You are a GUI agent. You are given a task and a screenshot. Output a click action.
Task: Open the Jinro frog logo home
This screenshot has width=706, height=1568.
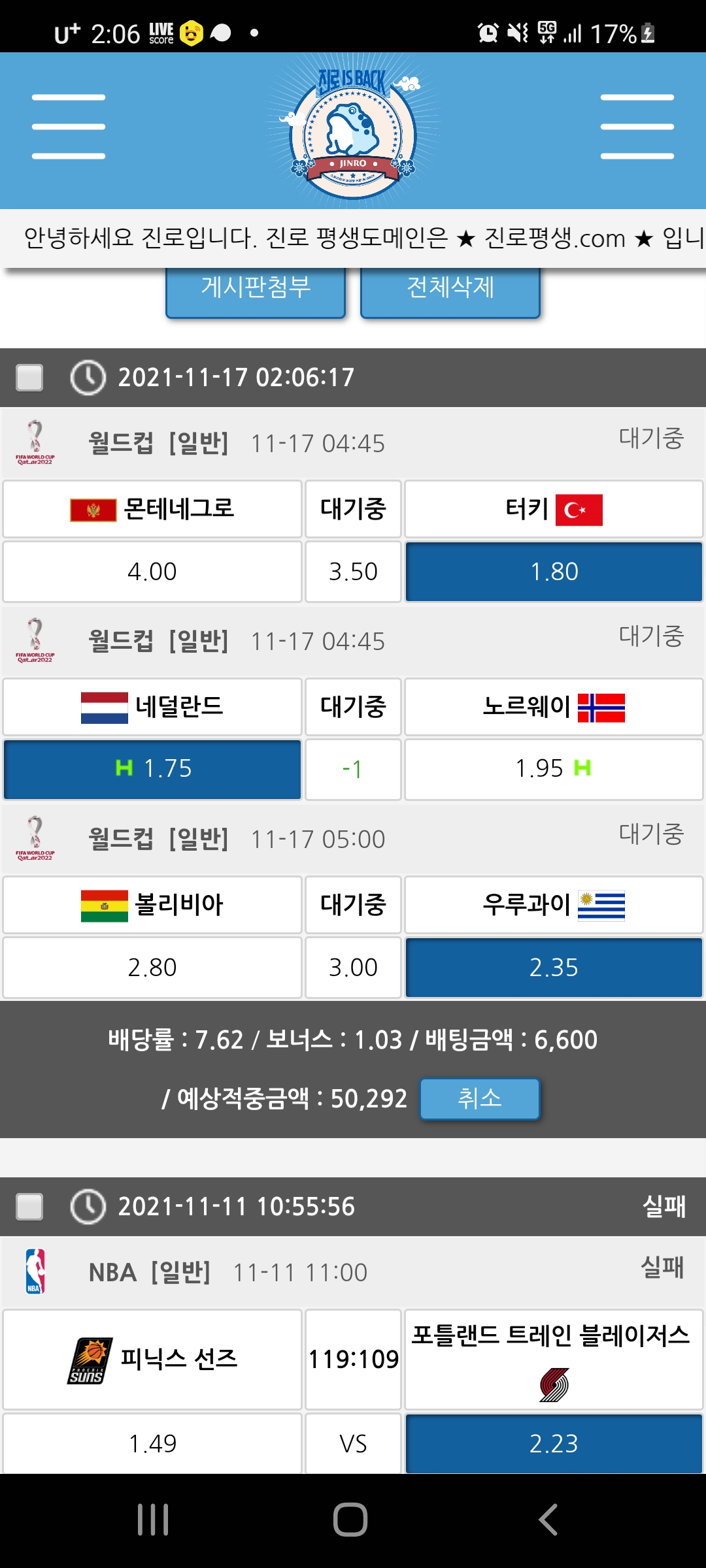point(353,131)
